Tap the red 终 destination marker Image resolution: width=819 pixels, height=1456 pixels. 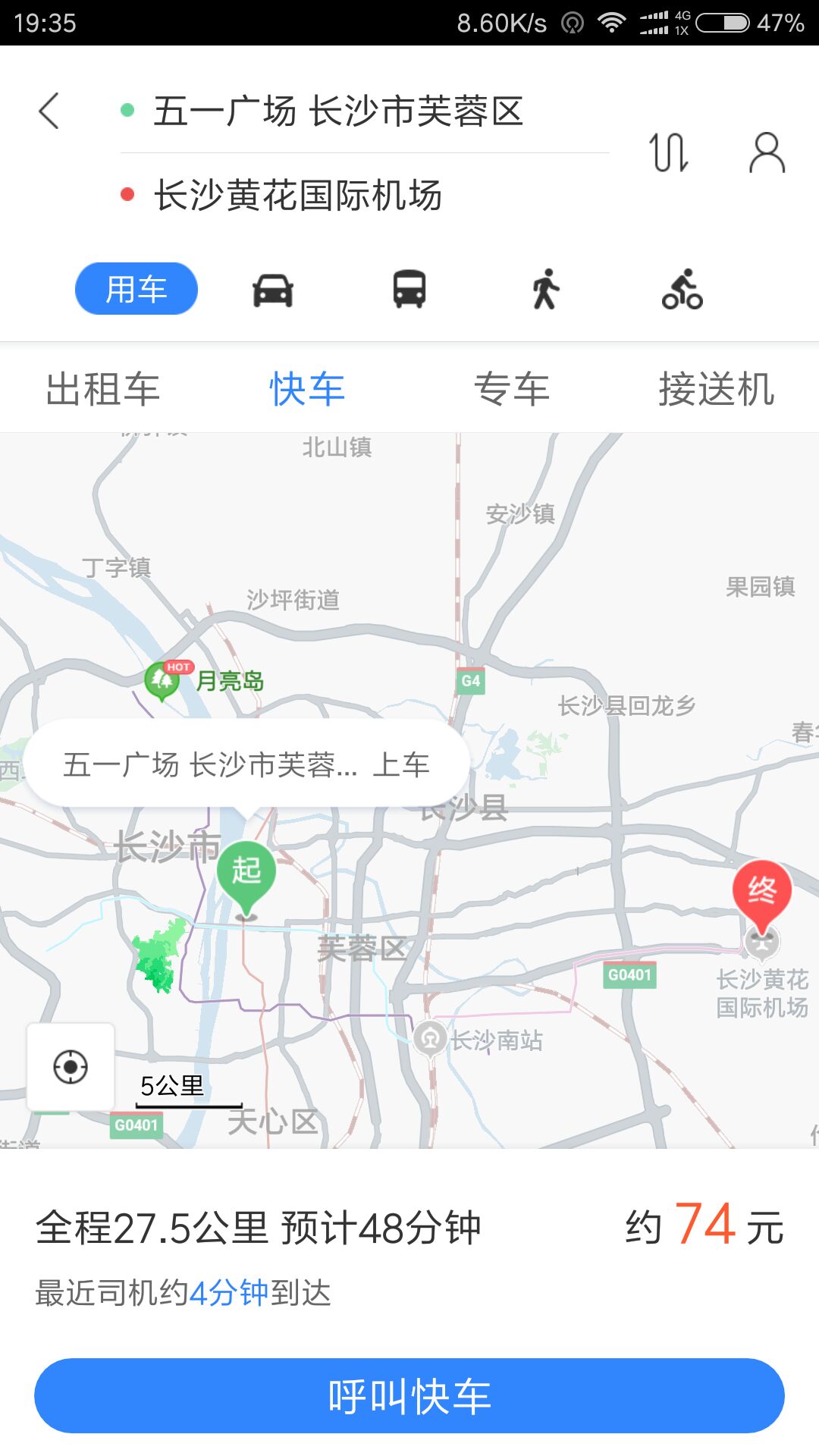click(x=762, y=892)
